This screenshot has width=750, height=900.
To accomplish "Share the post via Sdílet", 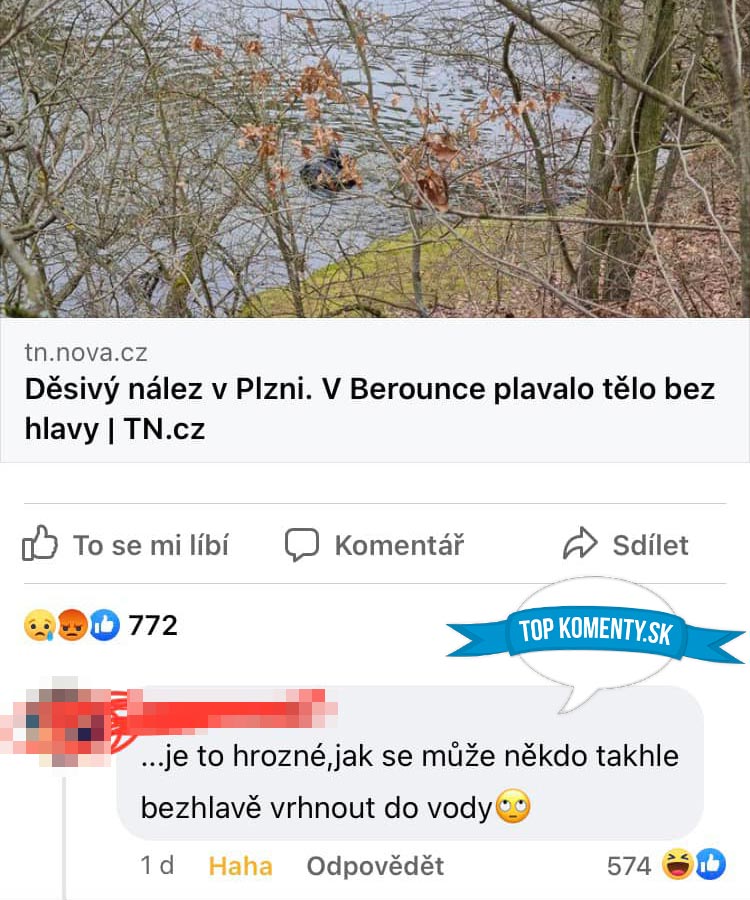I will [x=626, y=545].
